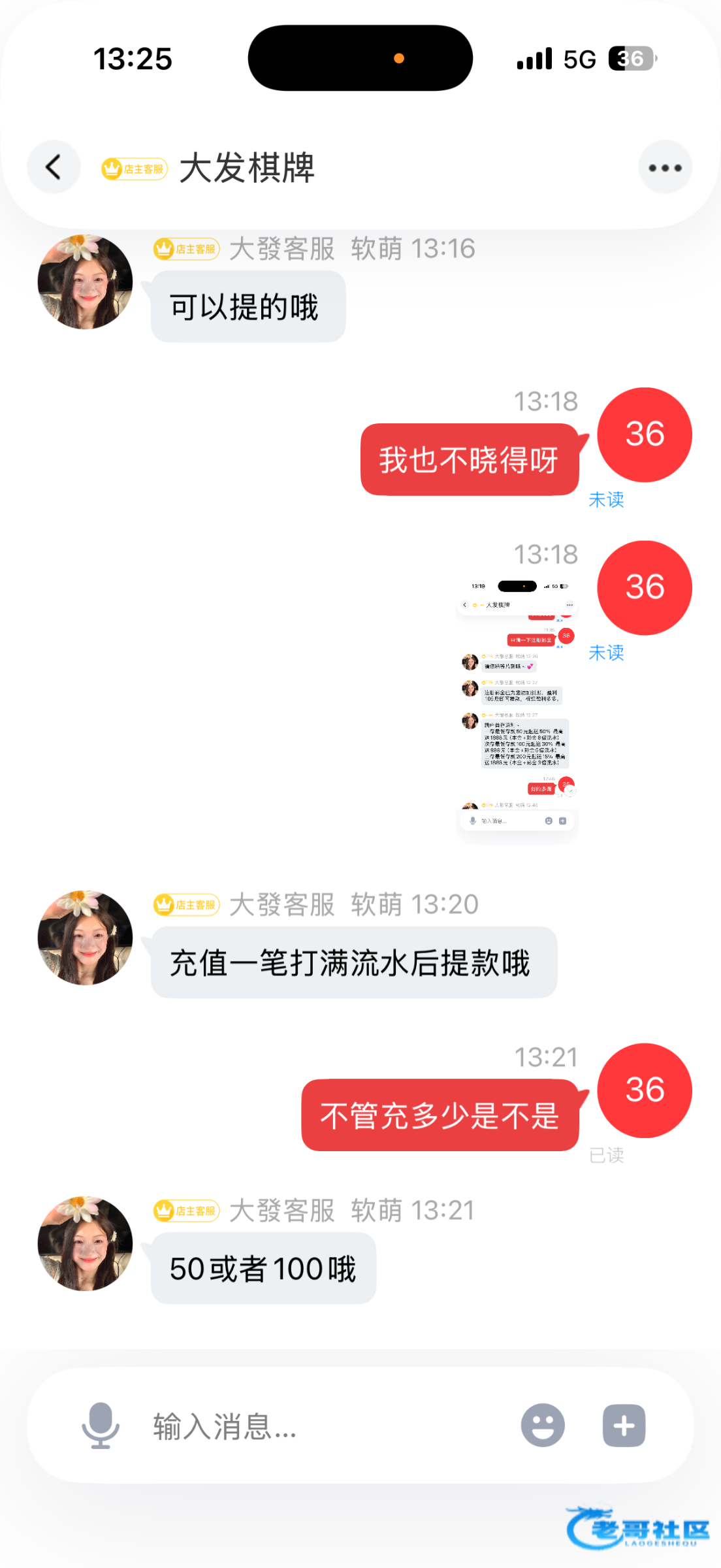The image size is (721, 1568).
Task: Go back from the 大发棋牌 chat
Action: coord(54,167)
